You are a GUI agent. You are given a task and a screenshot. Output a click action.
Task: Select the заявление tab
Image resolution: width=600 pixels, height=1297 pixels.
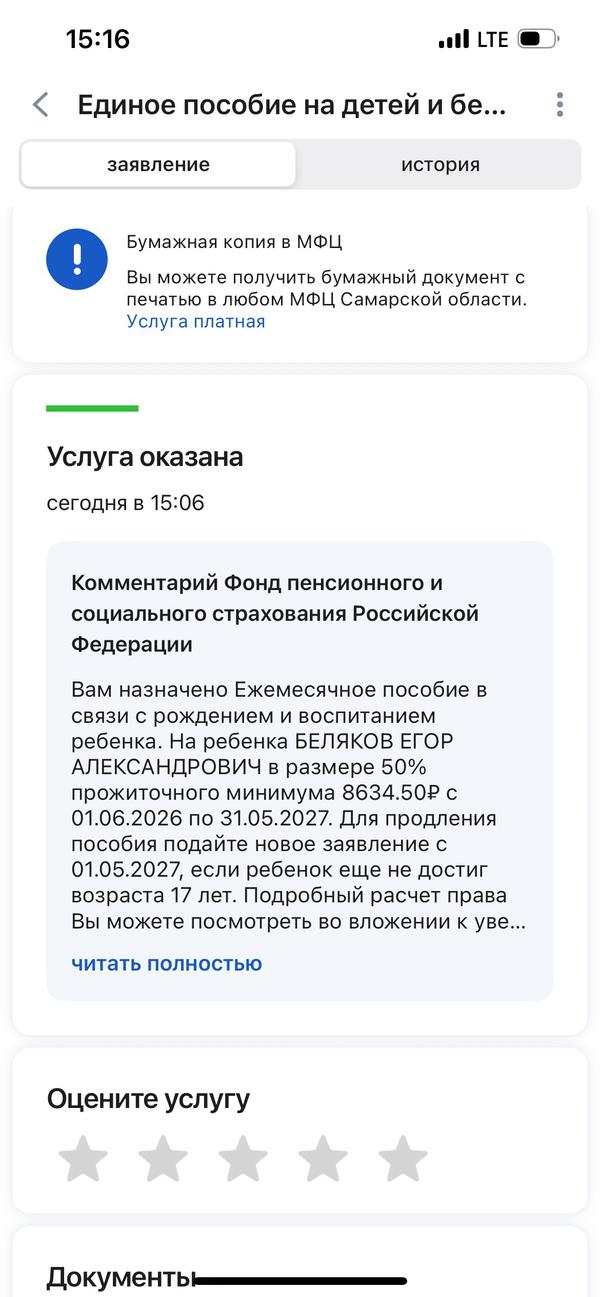point(158,164)
